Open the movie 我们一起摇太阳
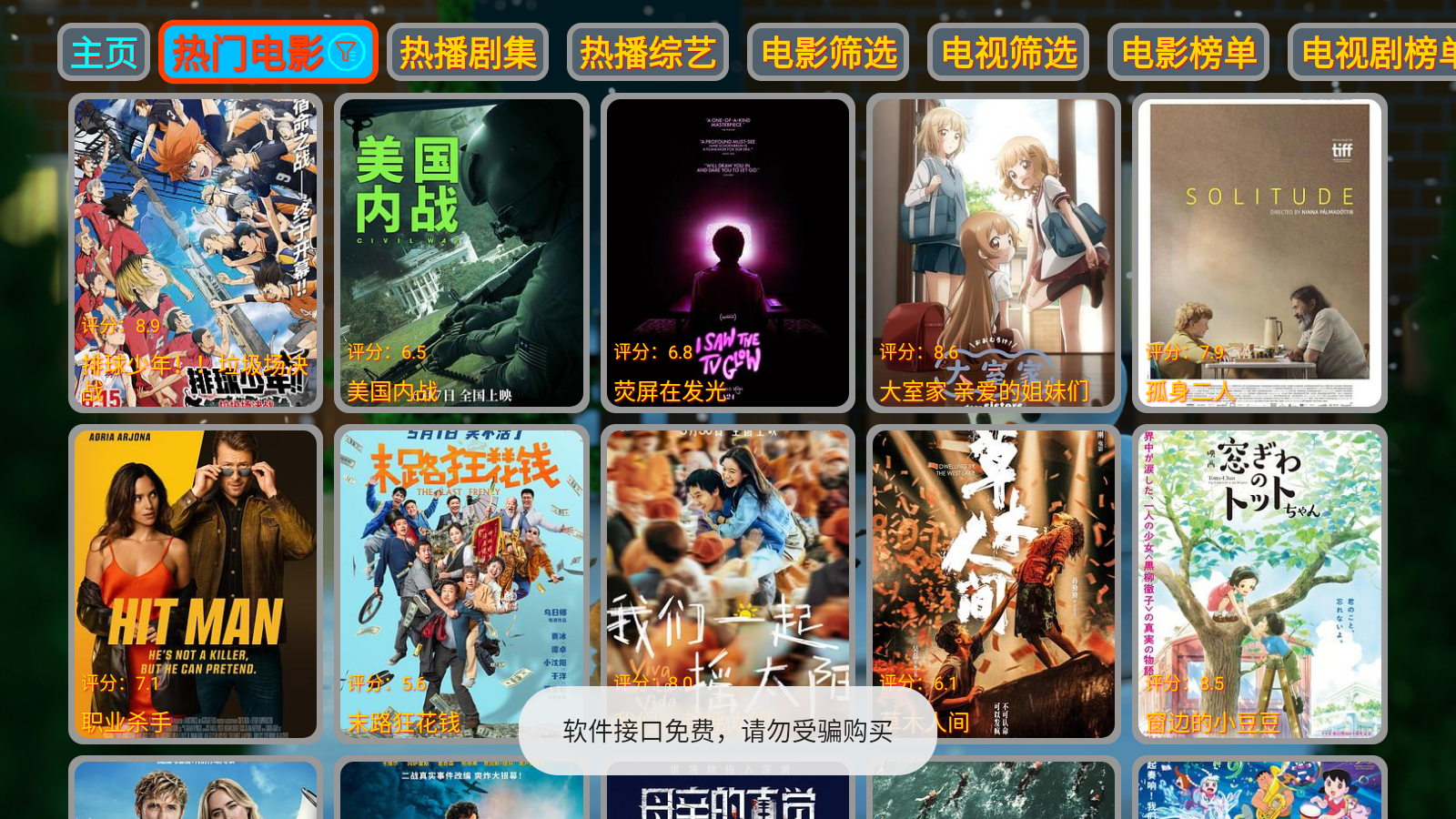Viewport: 1456px width, 819px height. (728, 564)
